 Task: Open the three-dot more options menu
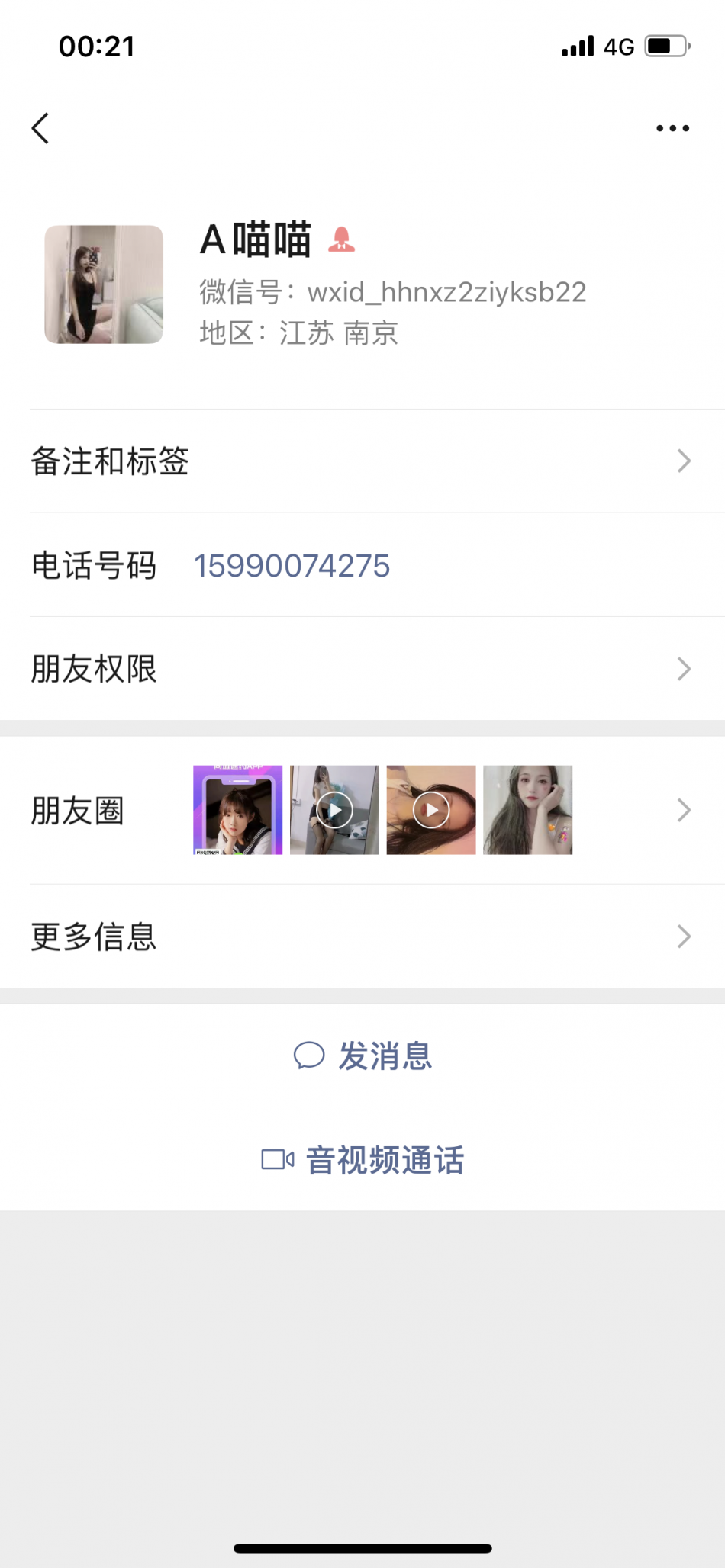click(672, 128)
